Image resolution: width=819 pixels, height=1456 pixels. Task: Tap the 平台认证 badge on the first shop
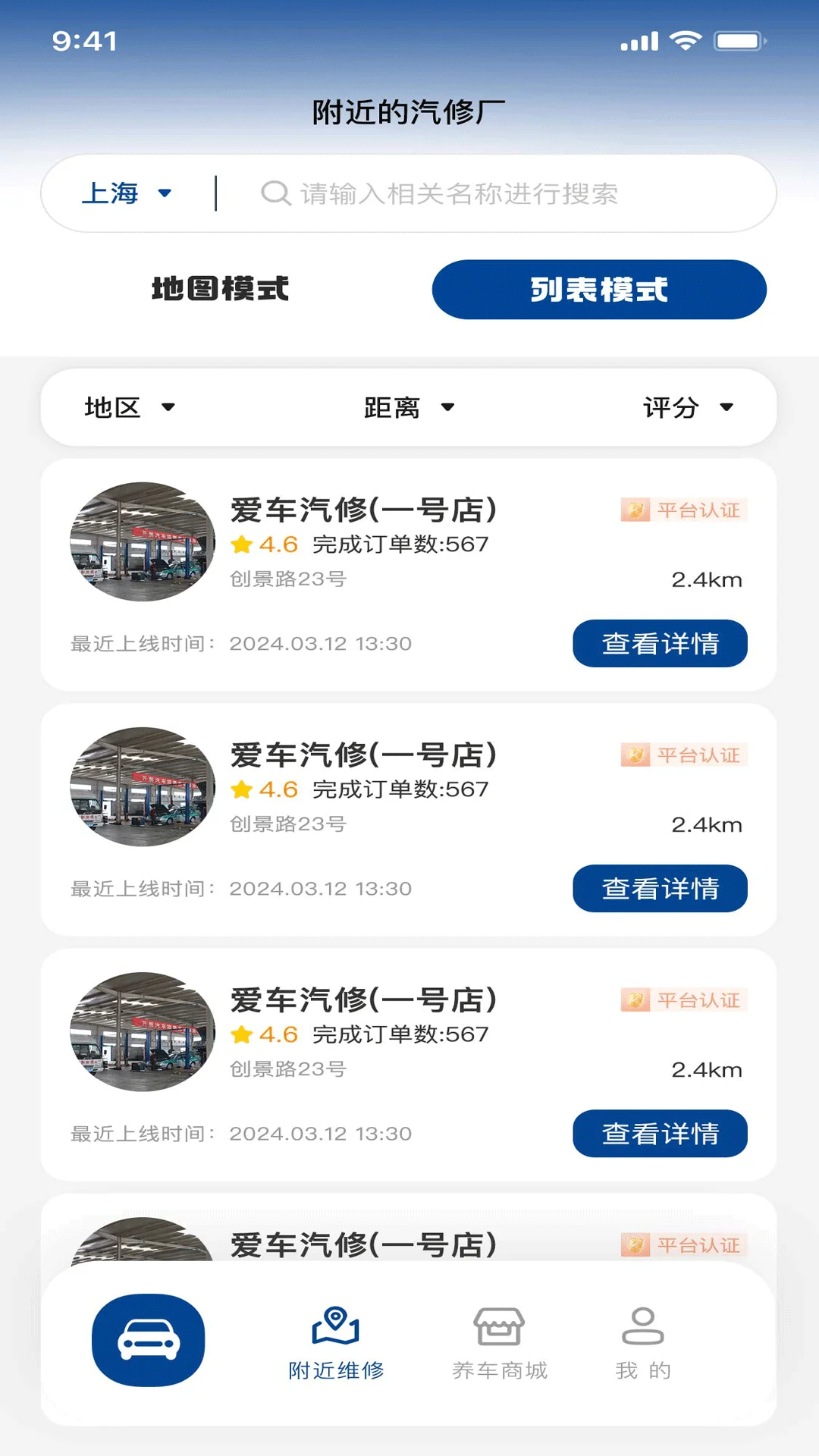[680, 510]
